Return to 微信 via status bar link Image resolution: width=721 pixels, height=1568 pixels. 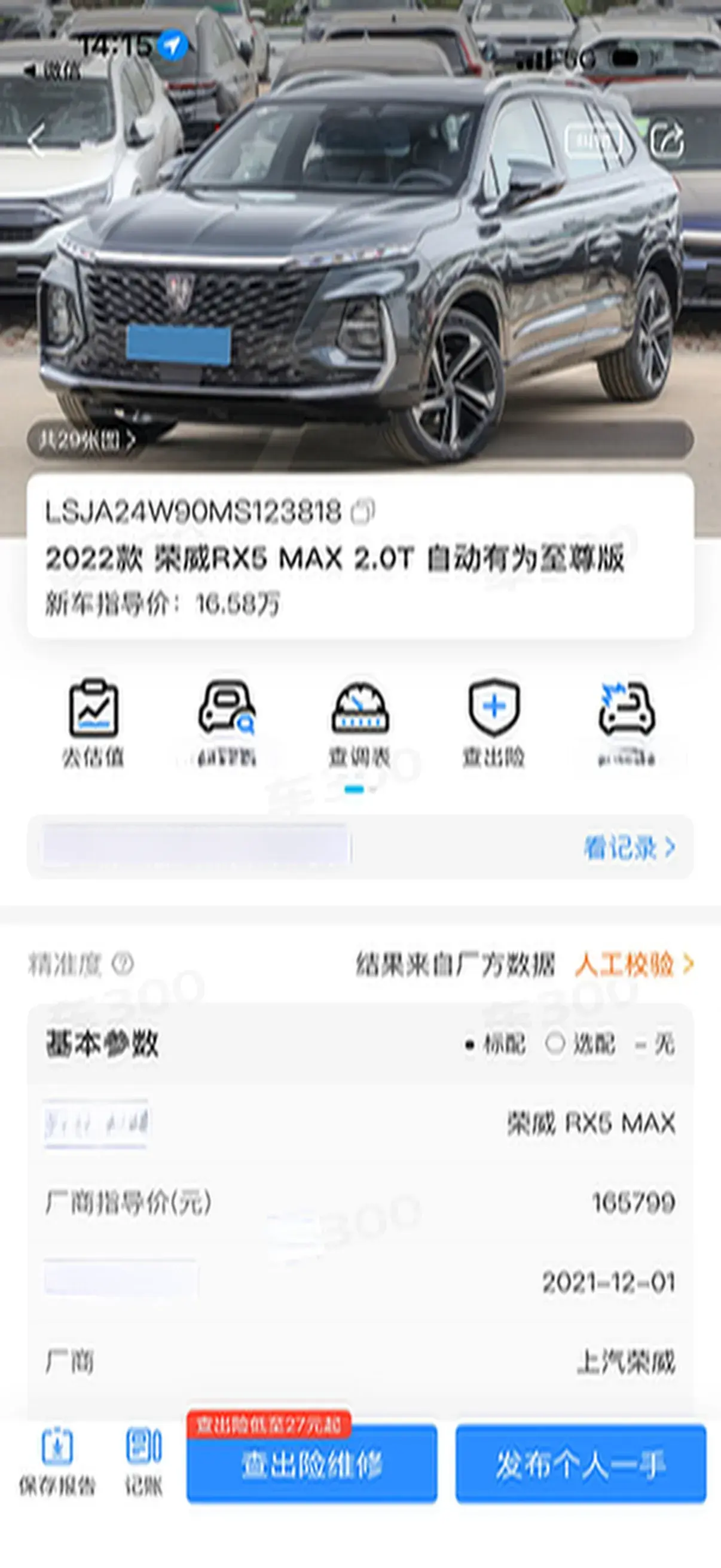[x=54, y=71]
